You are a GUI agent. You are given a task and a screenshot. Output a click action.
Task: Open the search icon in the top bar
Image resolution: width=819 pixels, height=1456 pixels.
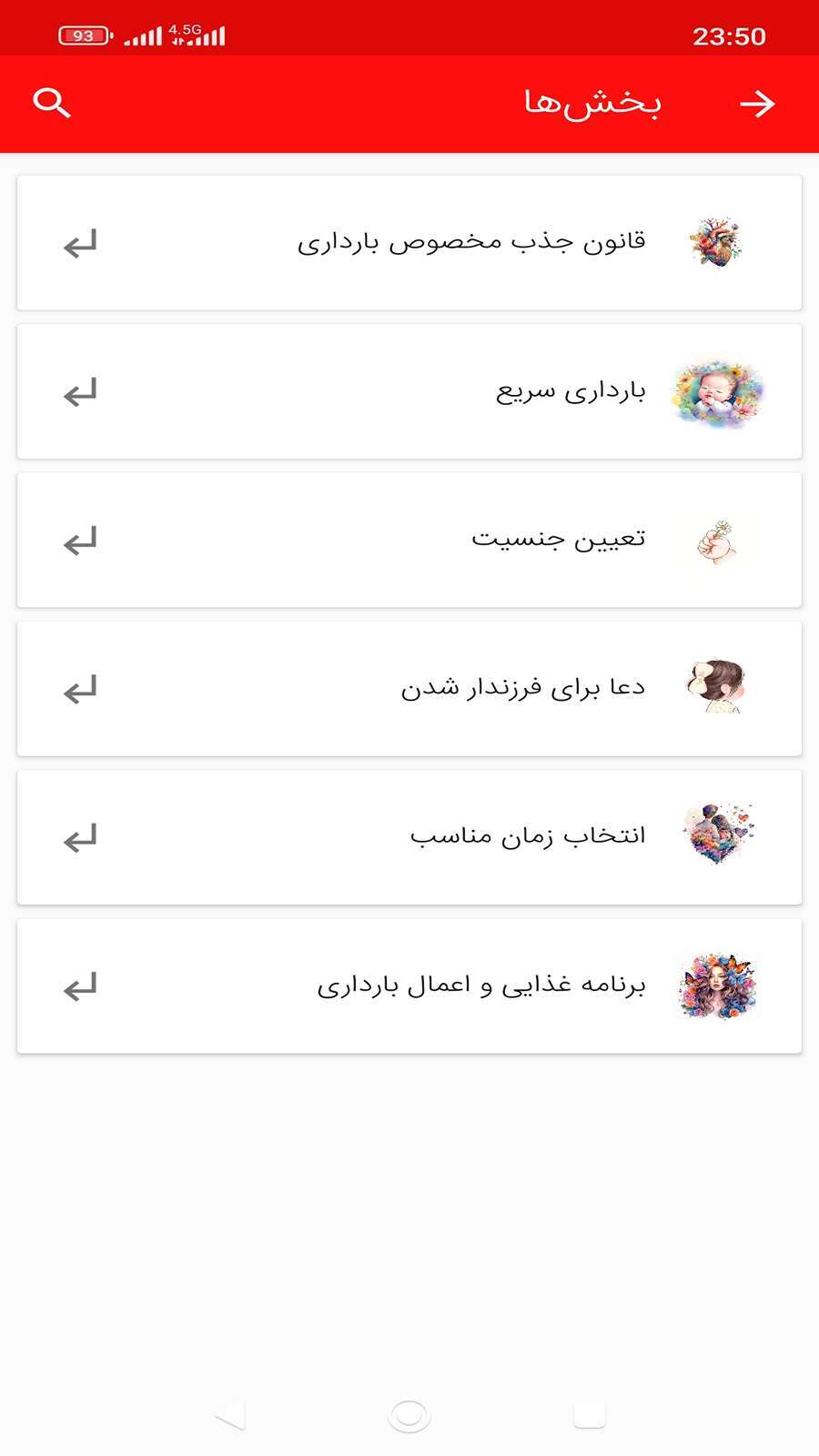point(52,102)
